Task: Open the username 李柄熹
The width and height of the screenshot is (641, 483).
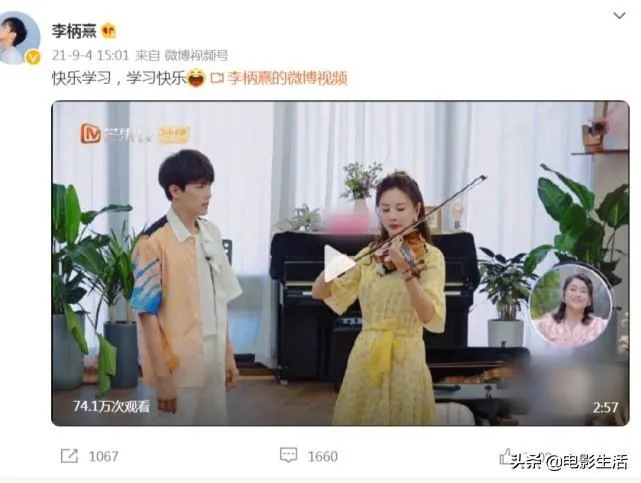Action: click(72, 31)
